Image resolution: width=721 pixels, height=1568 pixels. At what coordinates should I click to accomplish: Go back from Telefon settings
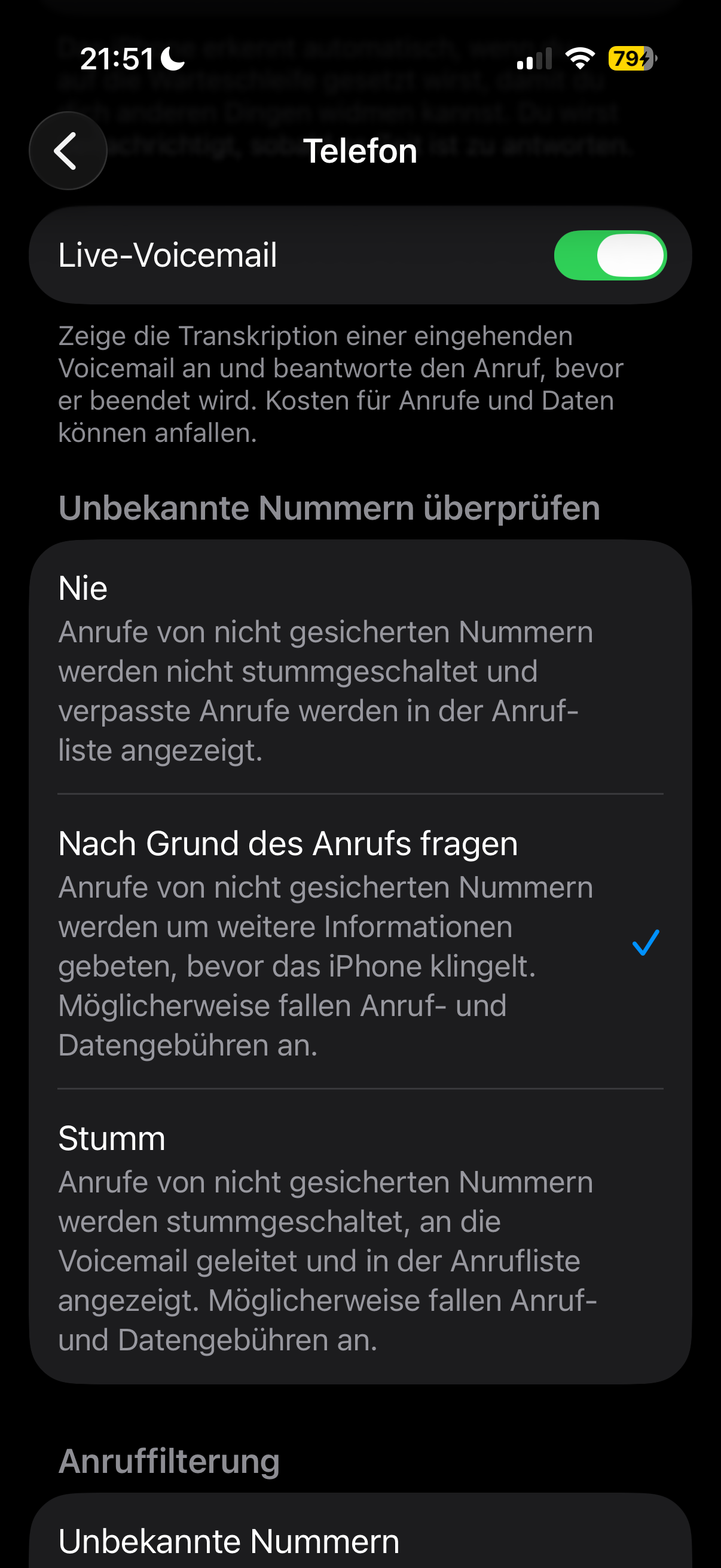(68, 151)
